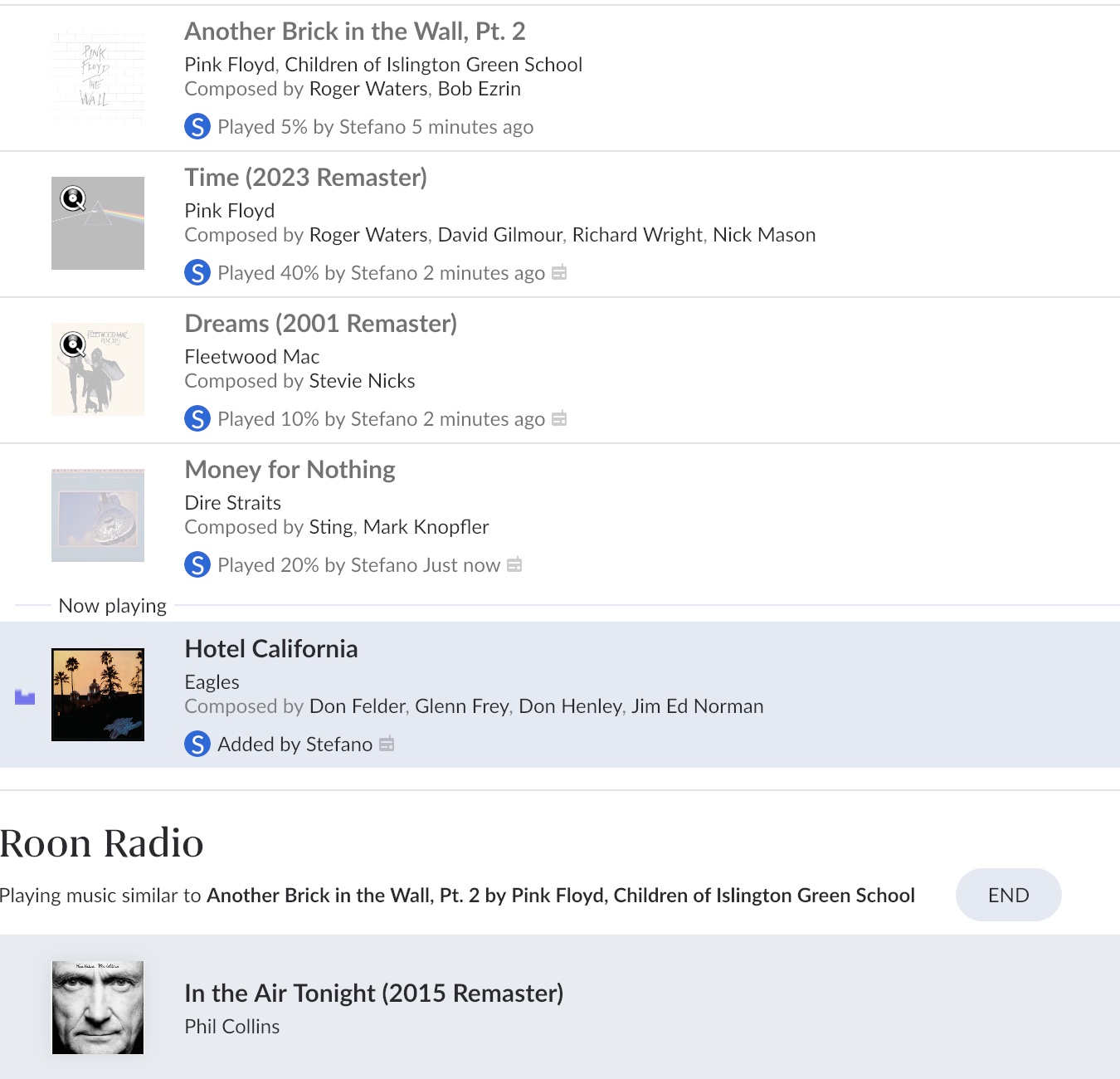The image size is (1120, 1079).
Task: View artist Phil Collins
Action: pyautogui.click(x=231, y=1027)
